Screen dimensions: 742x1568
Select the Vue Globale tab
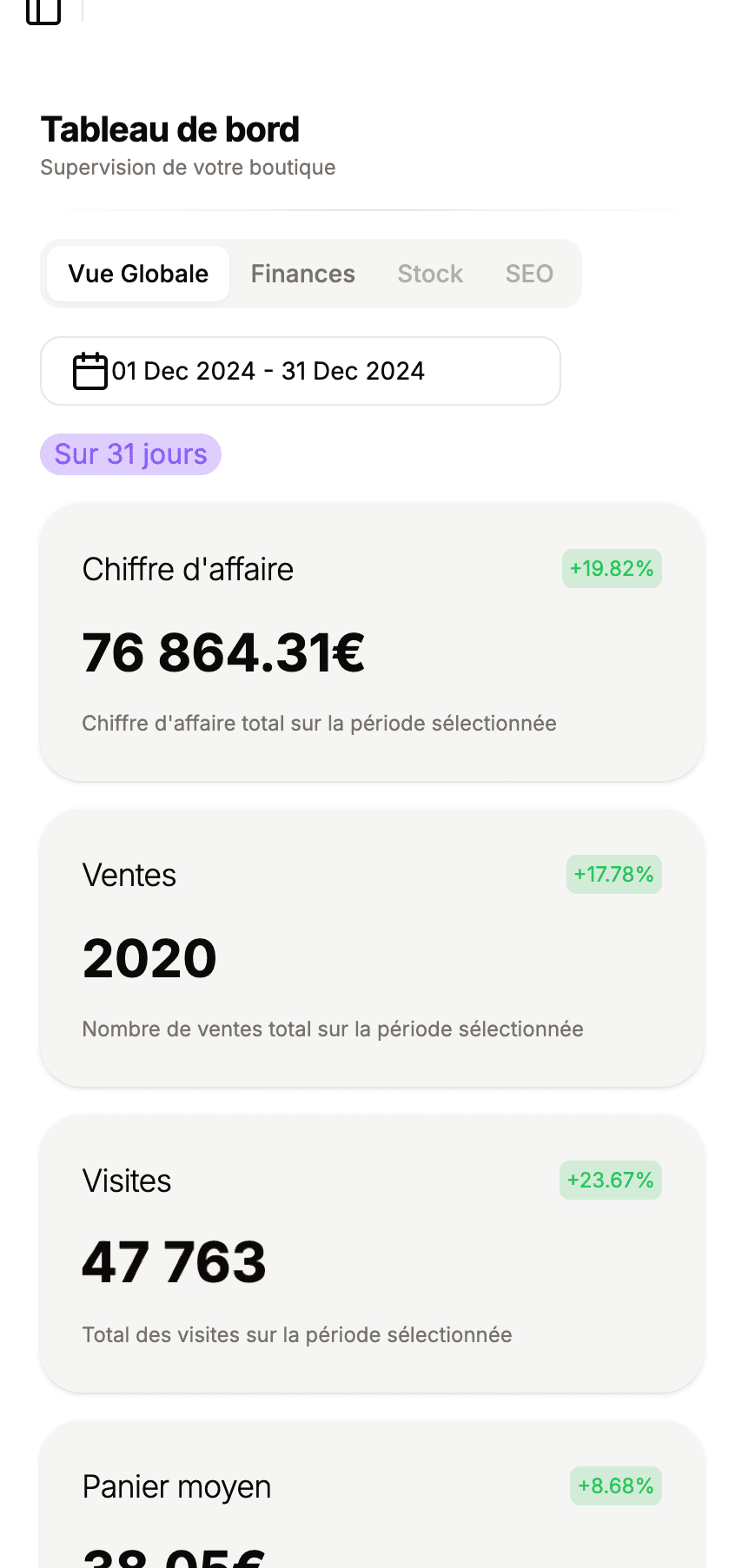coord(137,274)
